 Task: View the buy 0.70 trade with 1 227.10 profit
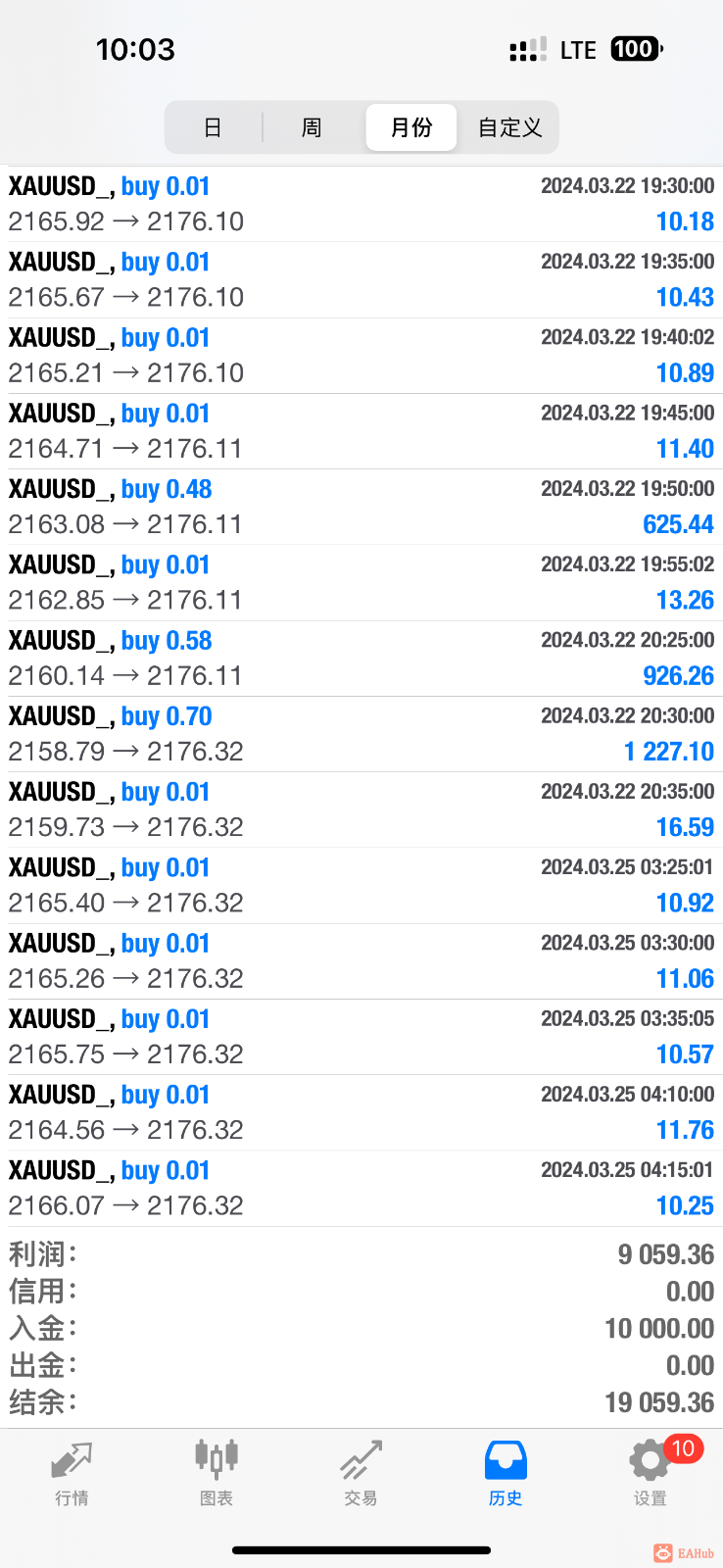tap(361, 734)
